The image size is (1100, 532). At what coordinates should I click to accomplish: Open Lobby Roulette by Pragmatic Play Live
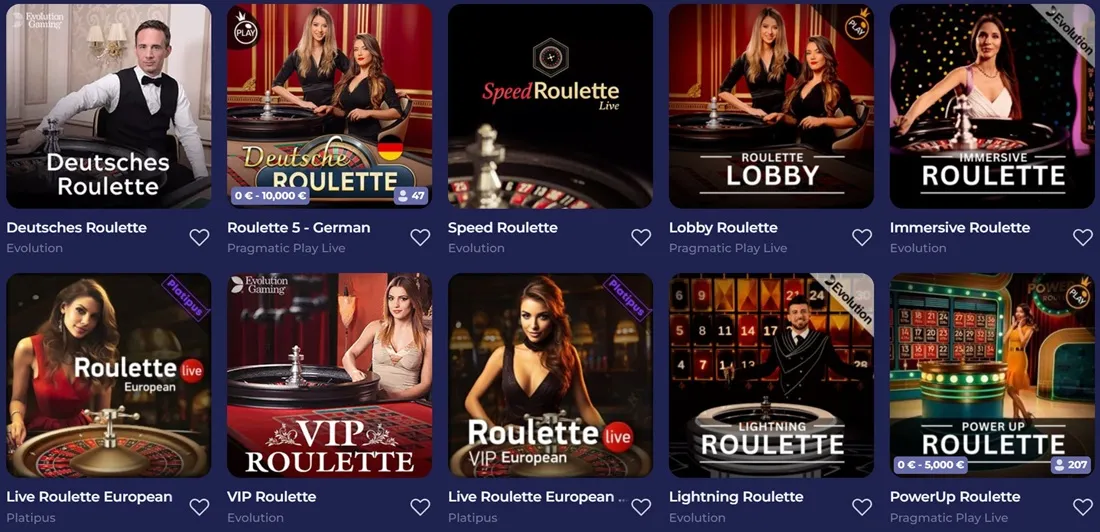click(x=771, y=106)
